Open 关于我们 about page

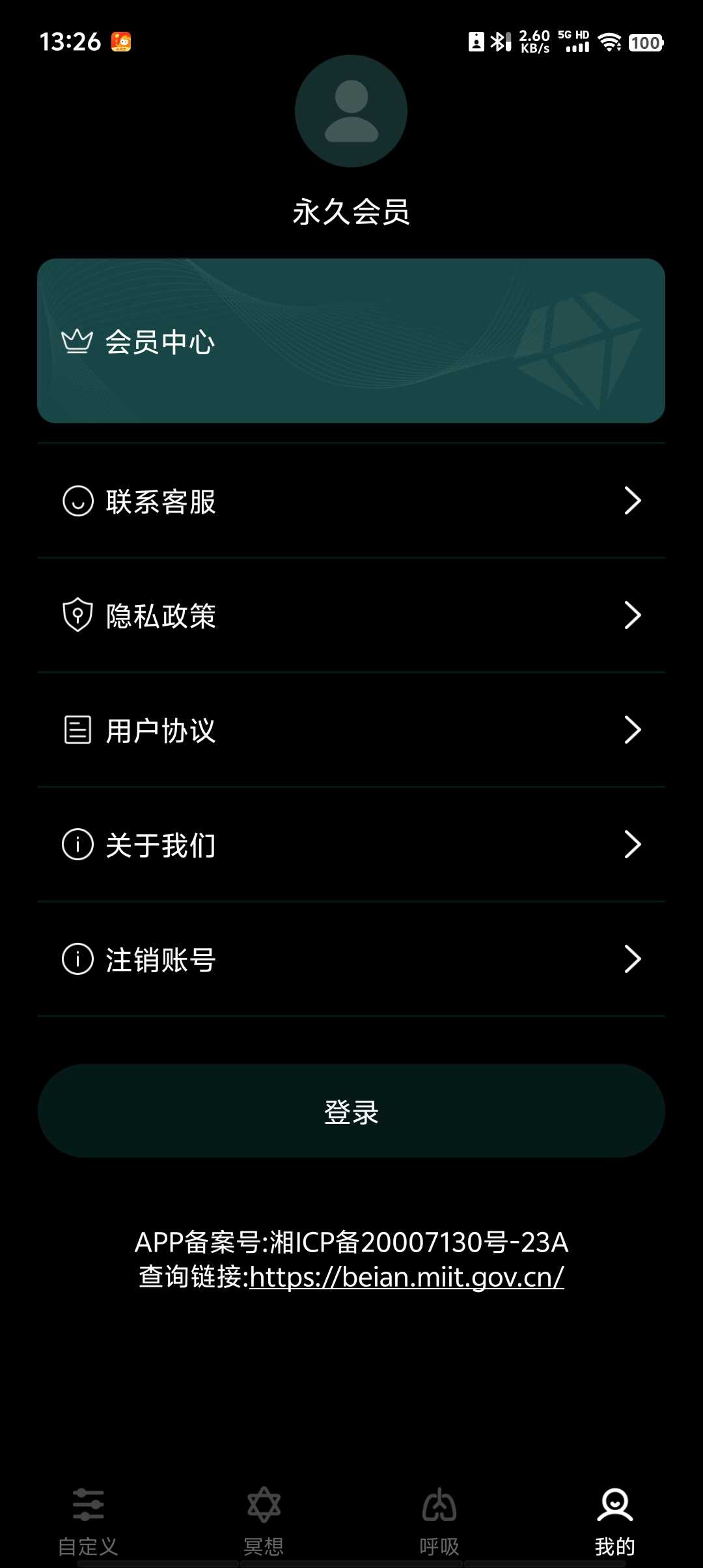[351, 845]
